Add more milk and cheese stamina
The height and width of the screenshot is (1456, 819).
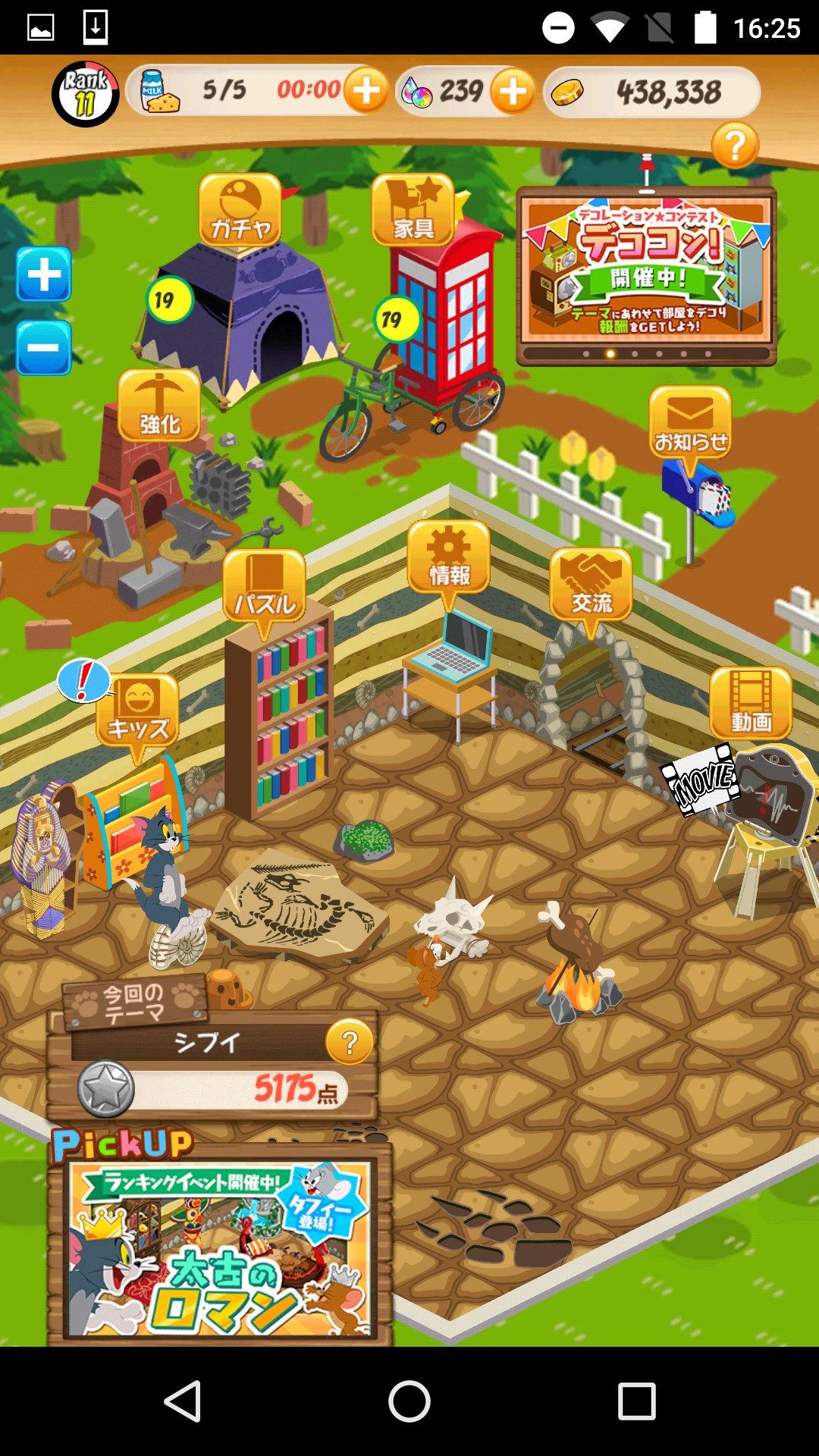point(366,91)
